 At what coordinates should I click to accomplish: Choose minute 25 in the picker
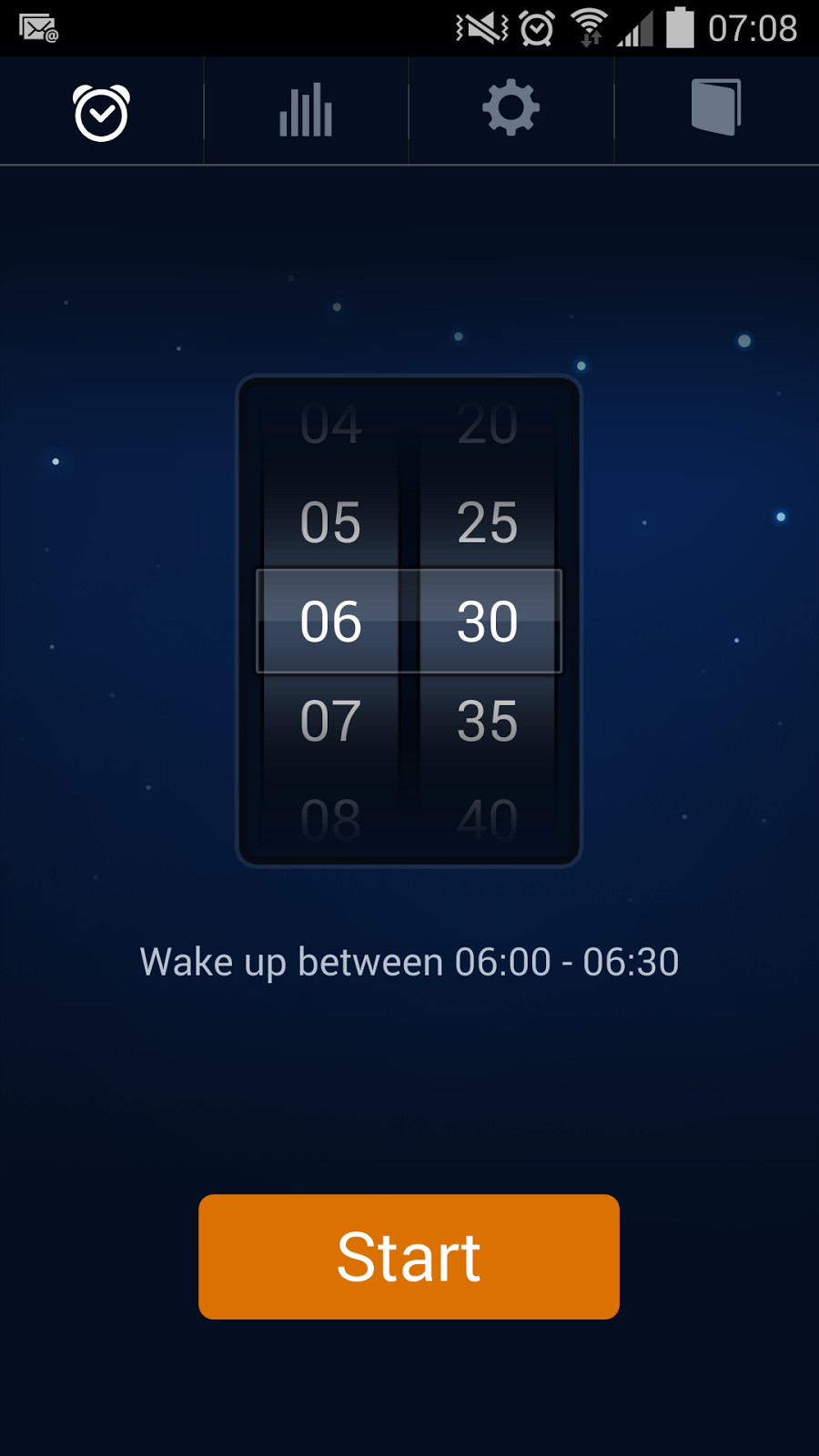point(488,522)
